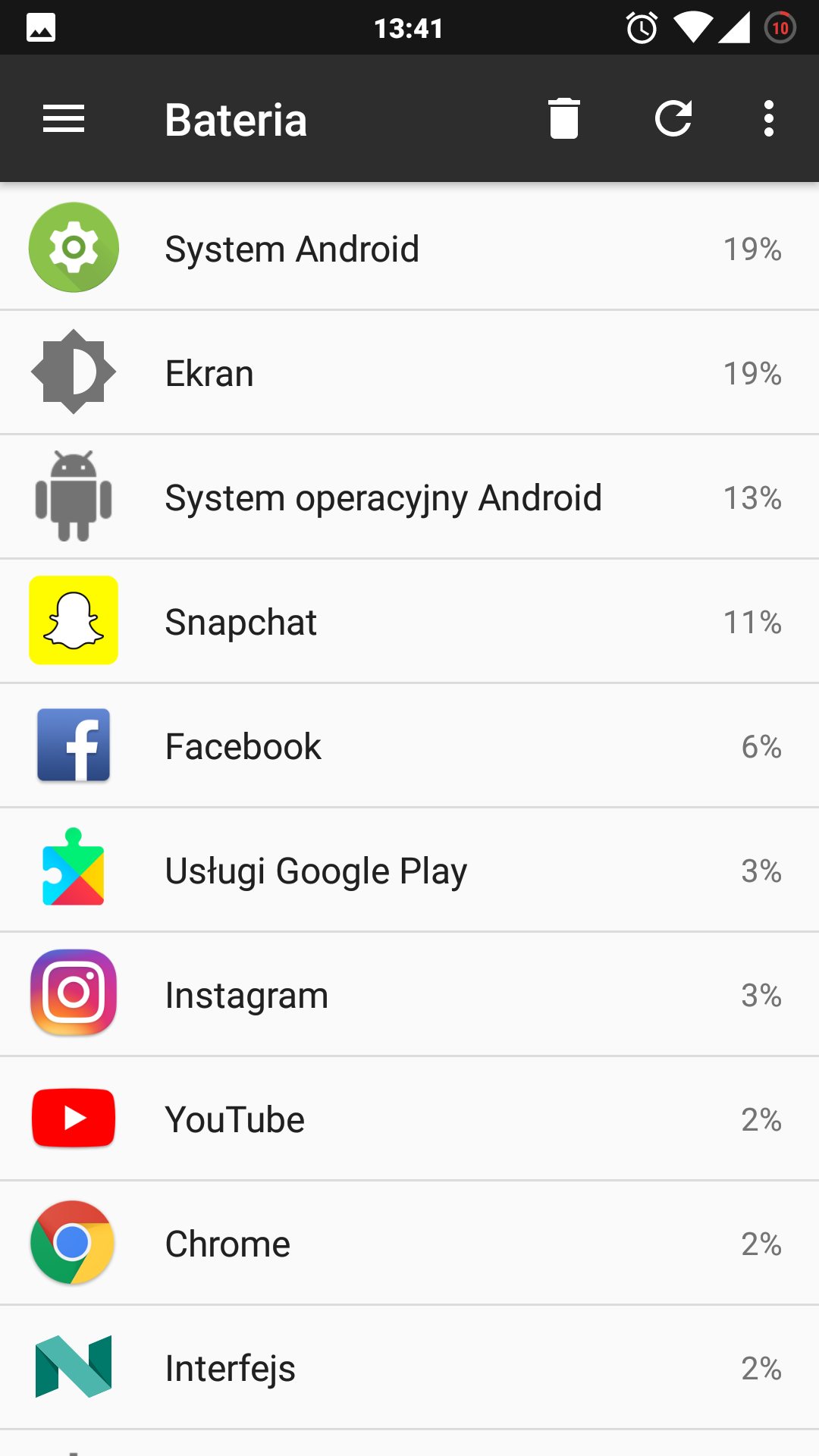Open the three-dot overflow menu
The height and width of the screenshot is (1456, 819).
pyautogui.click(x=769, y=119)
